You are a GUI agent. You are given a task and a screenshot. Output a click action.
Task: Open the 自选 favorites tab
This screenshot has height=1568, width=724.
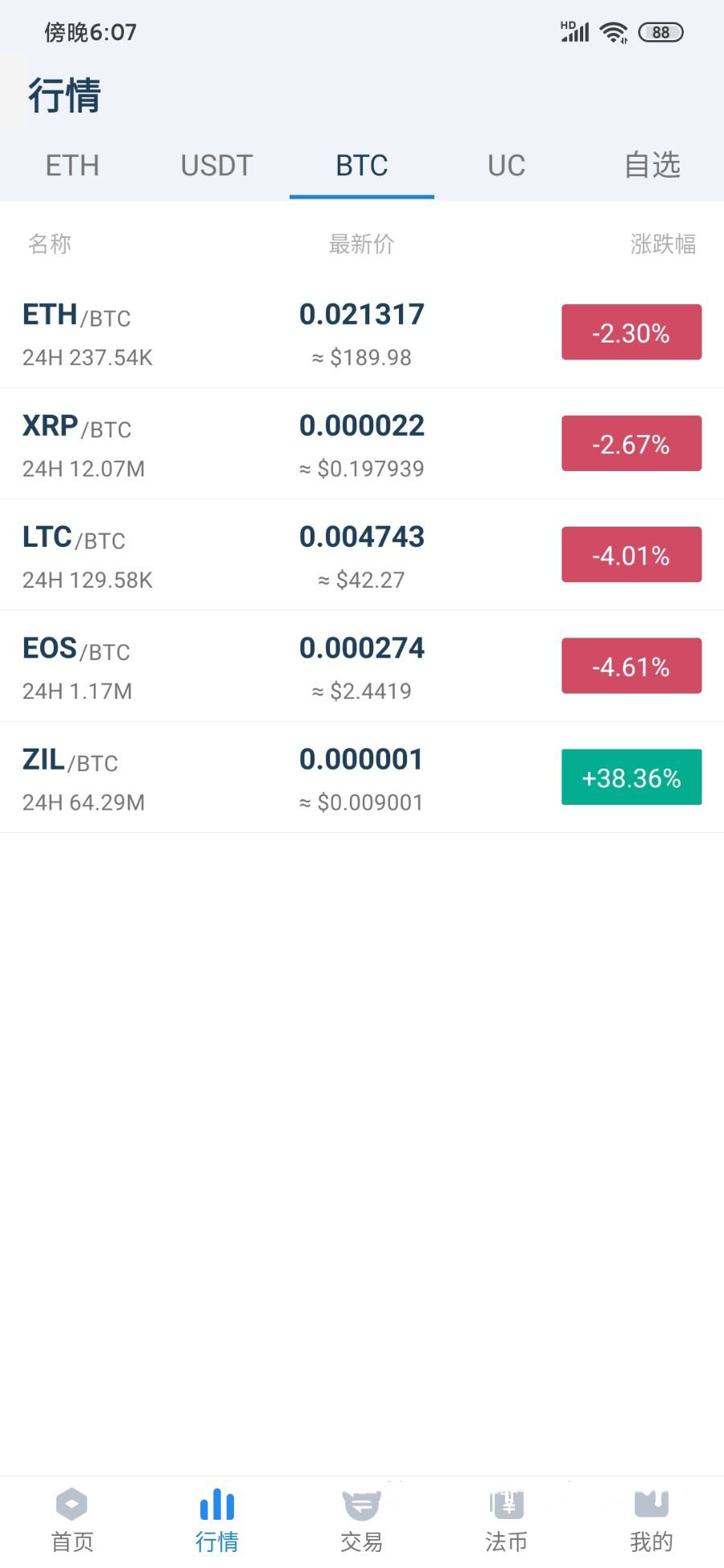point(652,166)
